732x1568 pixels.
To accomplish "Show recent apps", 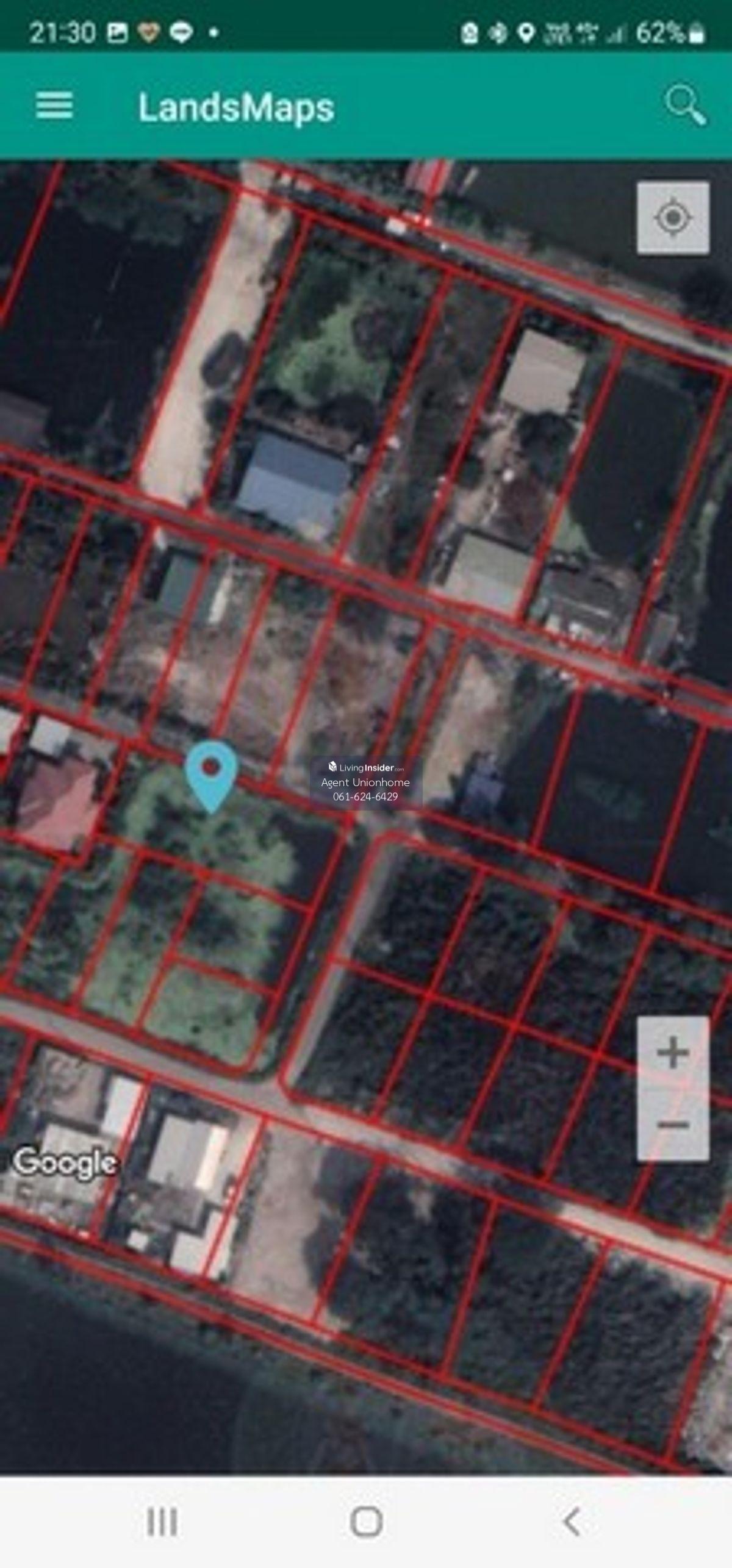I will coord(162,1522).
